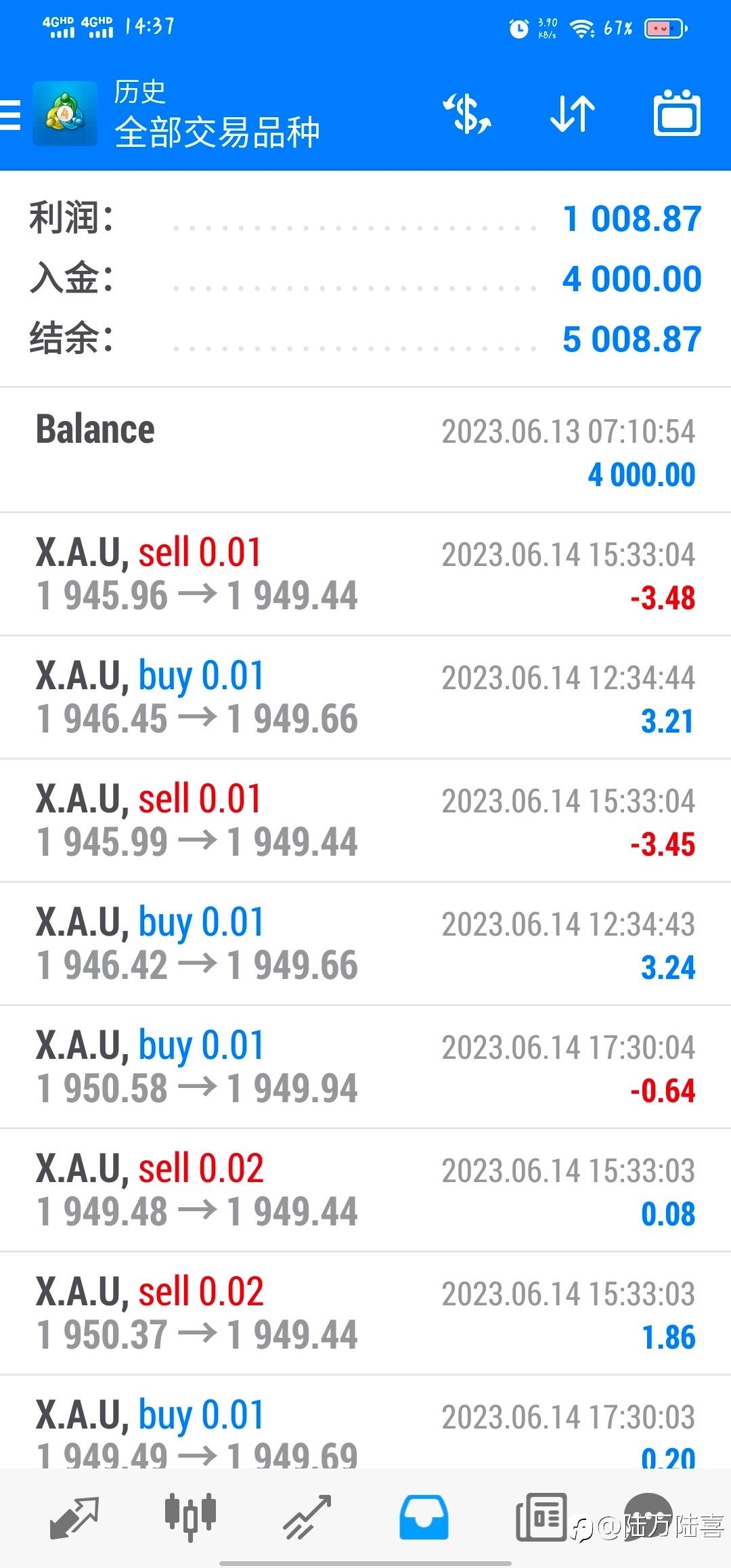Open the news tab
The width and height of the screenshot is (731, 1568).
(x=541, y=1517)
